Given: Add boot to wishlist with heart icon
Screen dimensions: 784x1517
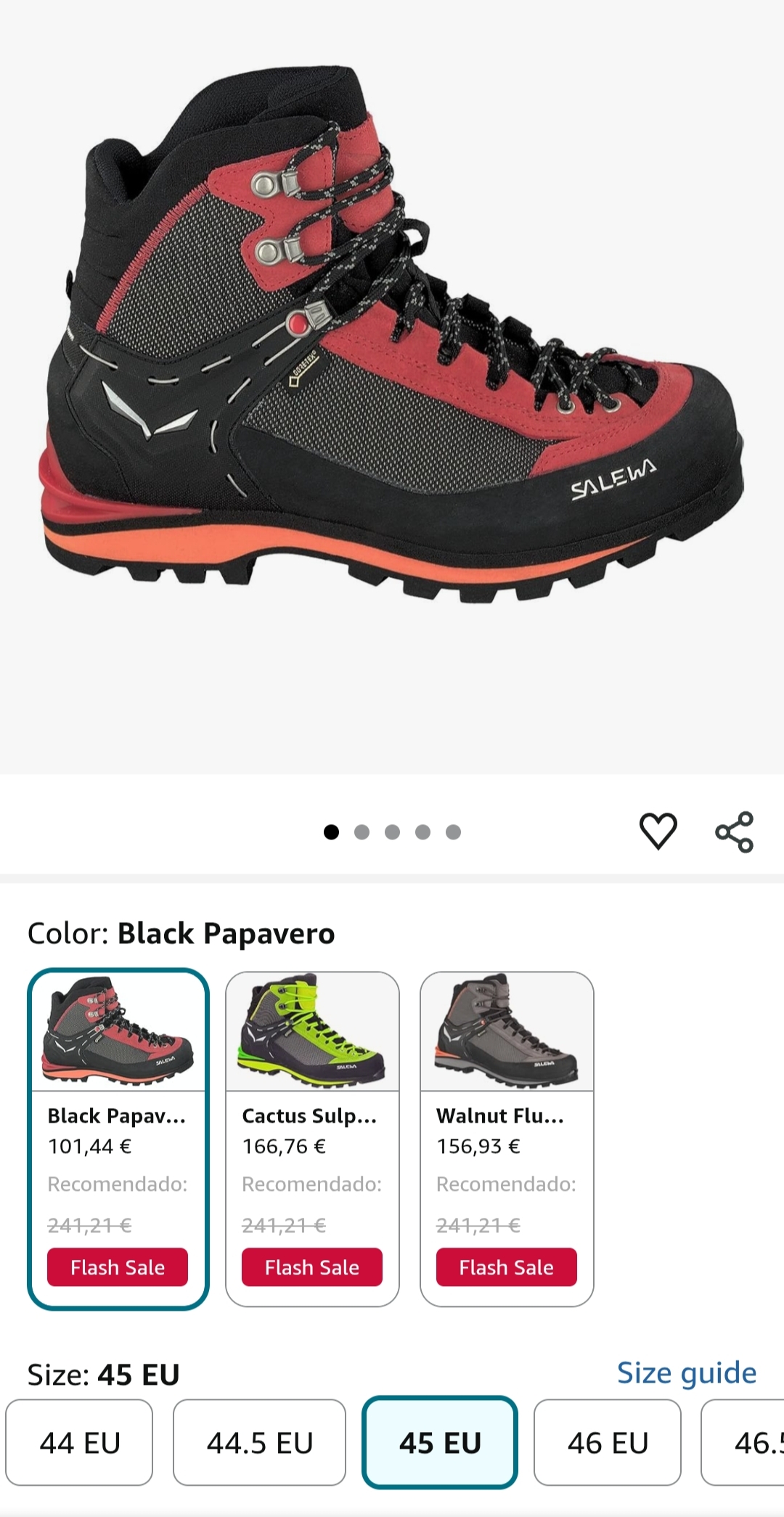Looking at the screenshot, I should click(658, 831).
